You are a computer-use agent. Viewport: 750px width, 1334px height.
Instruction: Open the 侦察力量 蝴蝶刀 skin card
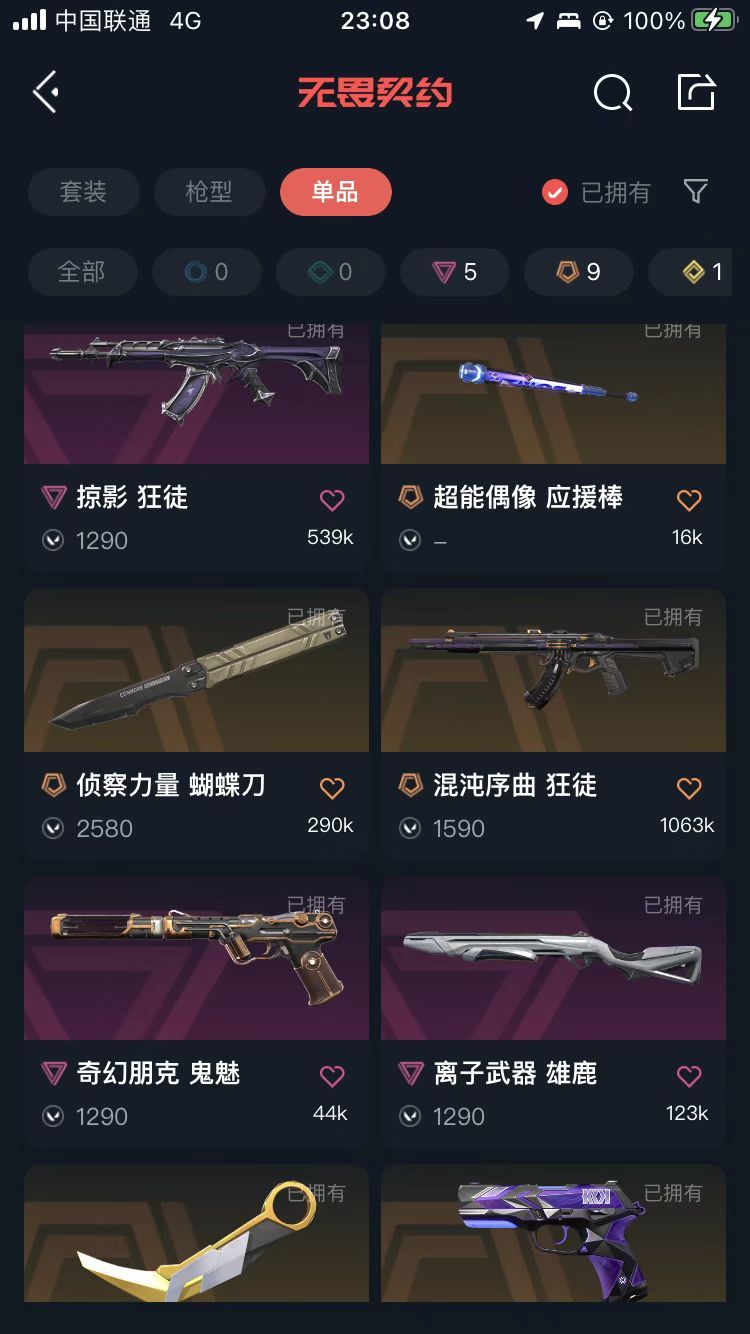point(196,724)
